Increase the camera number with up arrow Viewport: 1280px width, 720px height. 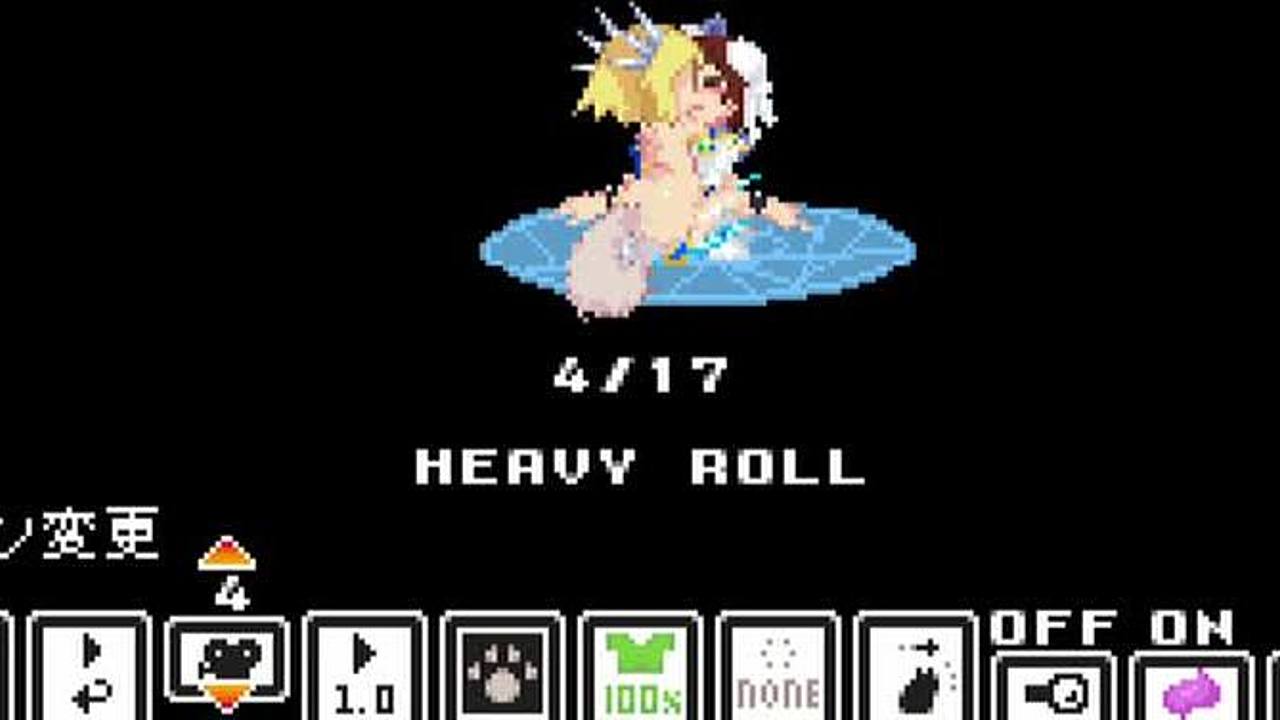(227, 554)
